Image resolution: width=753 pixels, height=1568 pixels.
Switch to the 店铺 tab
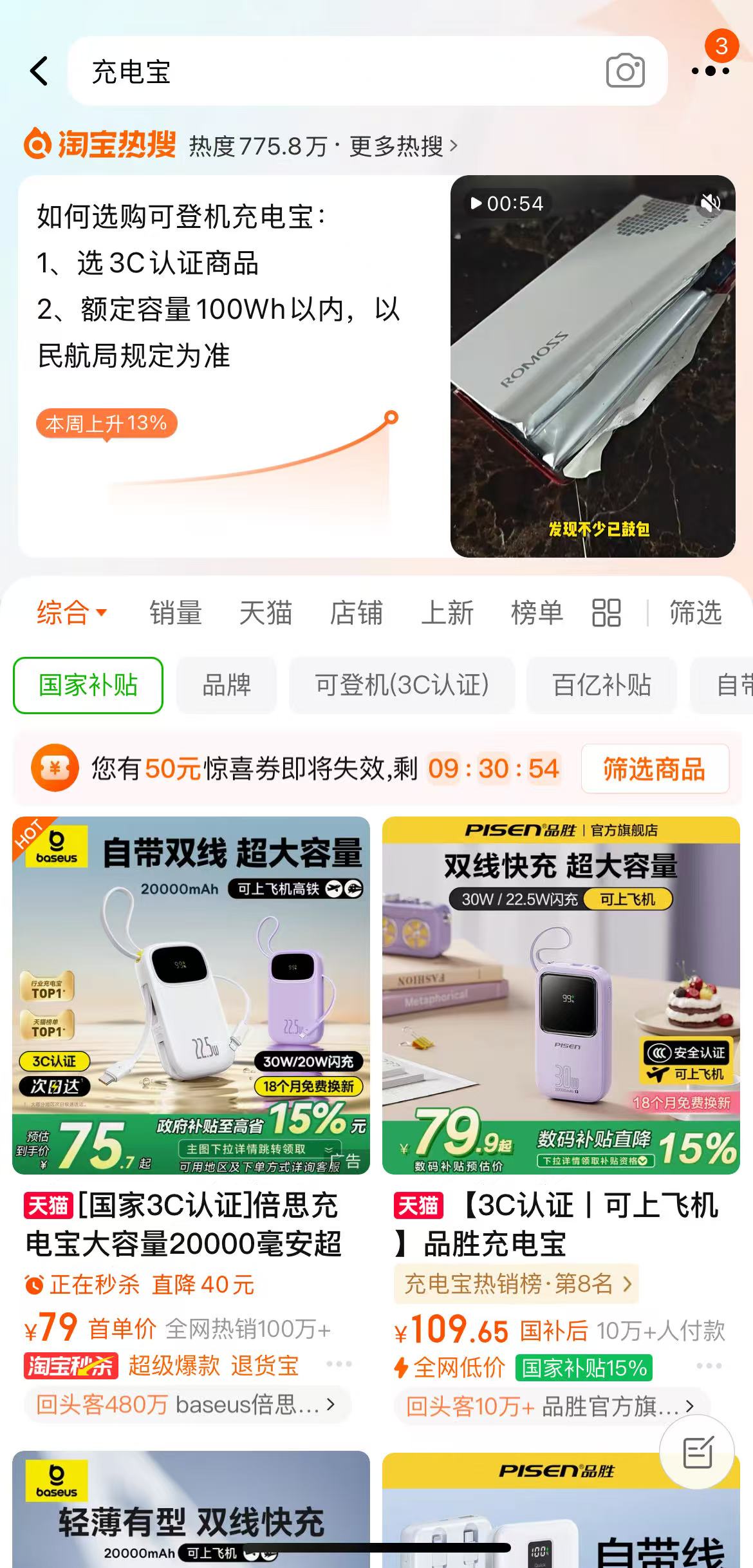point(356,612)
